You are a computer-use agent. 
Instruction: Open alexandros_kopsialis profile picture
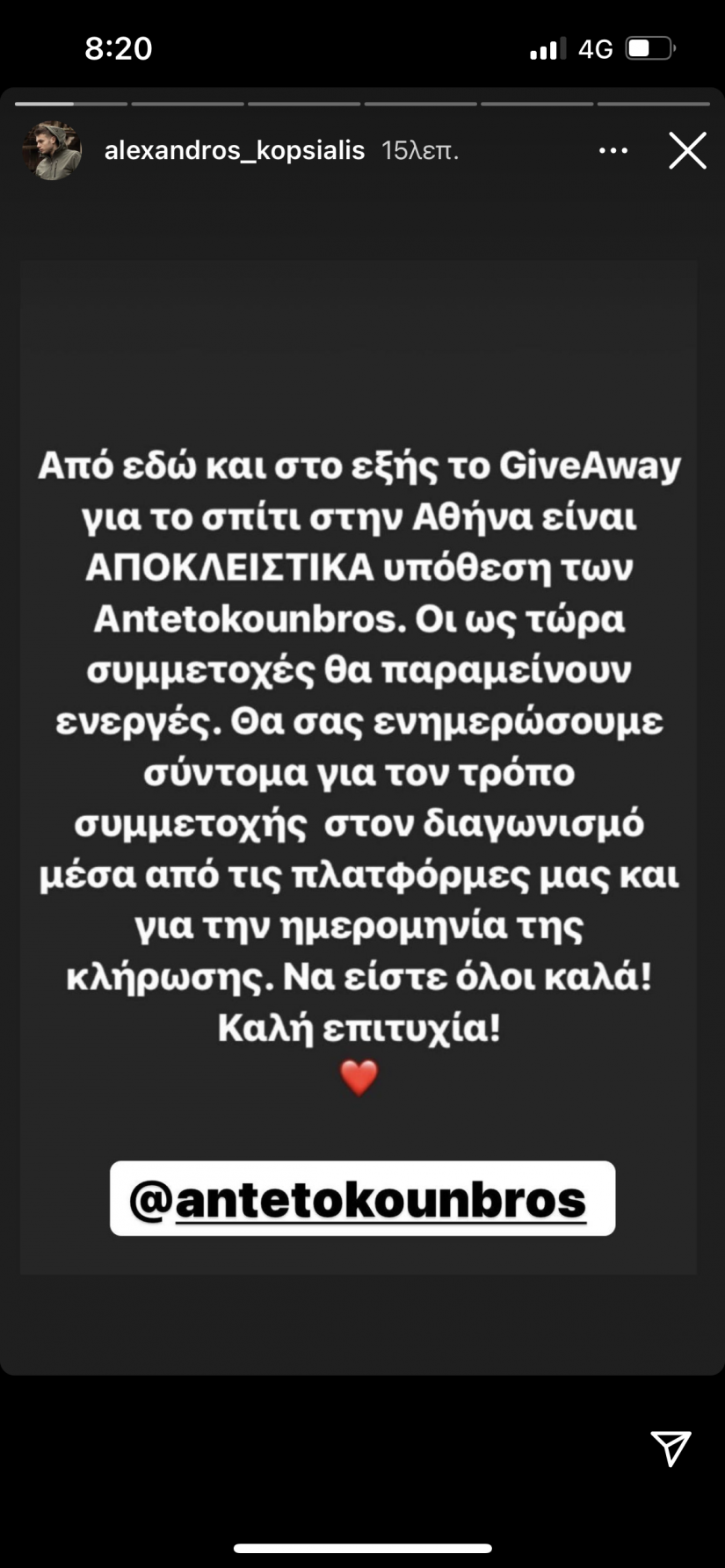[x=52, y=150]
